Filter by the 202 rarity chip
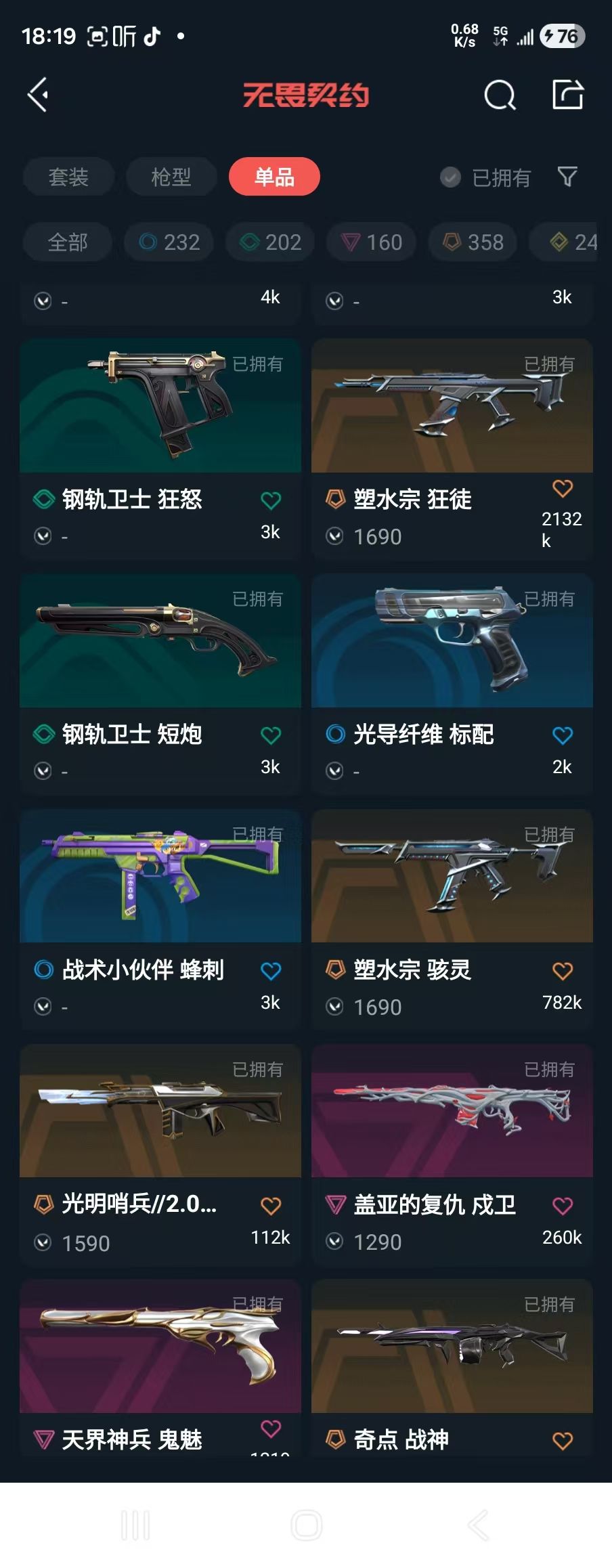The height and width of the screenshot is (1568, 612). coord(271,242)
